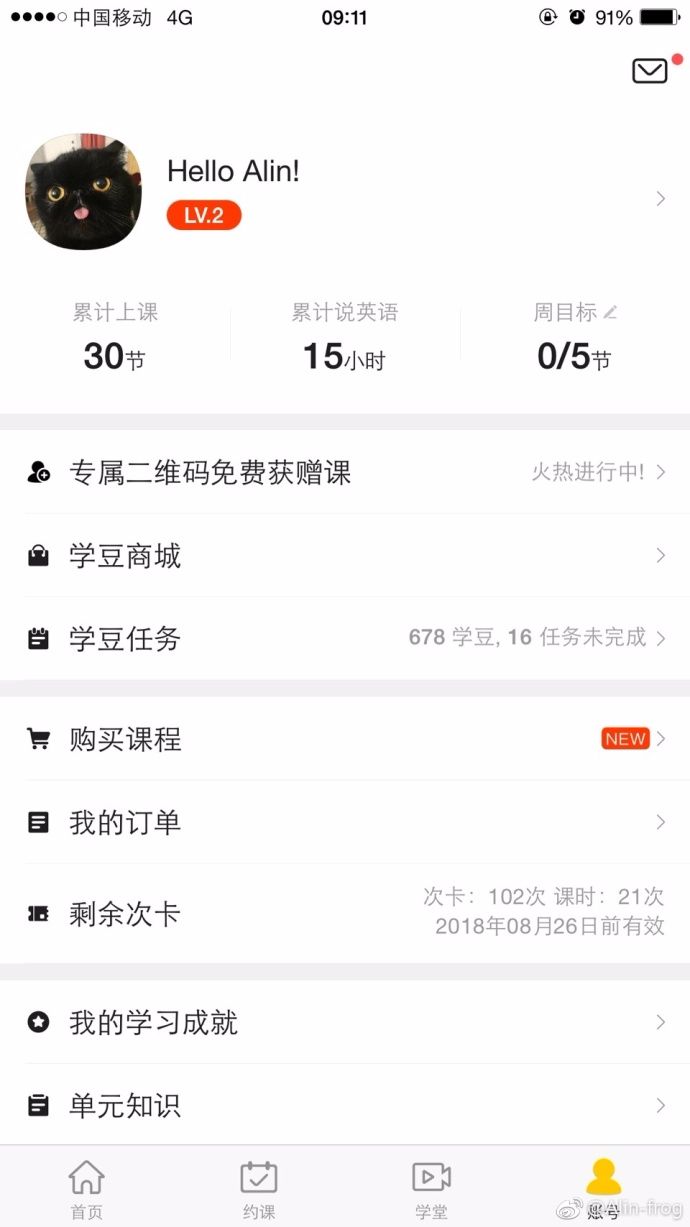Switch to the 约课 booking tab
This screenshot has height=1227, width=690.
point(259,1188)
